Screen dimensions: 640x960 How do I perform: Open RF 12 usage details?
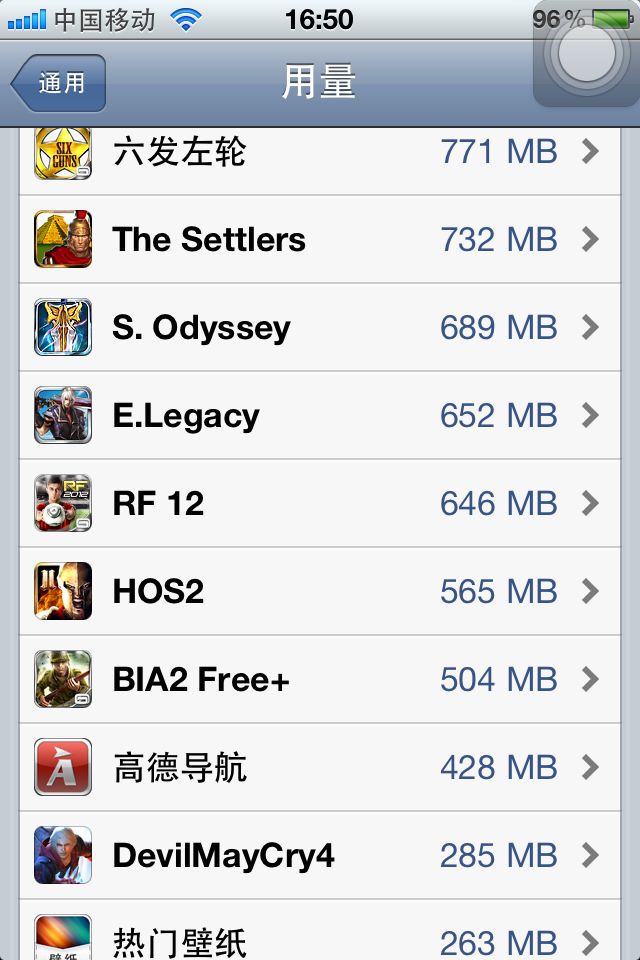point(320,504)
